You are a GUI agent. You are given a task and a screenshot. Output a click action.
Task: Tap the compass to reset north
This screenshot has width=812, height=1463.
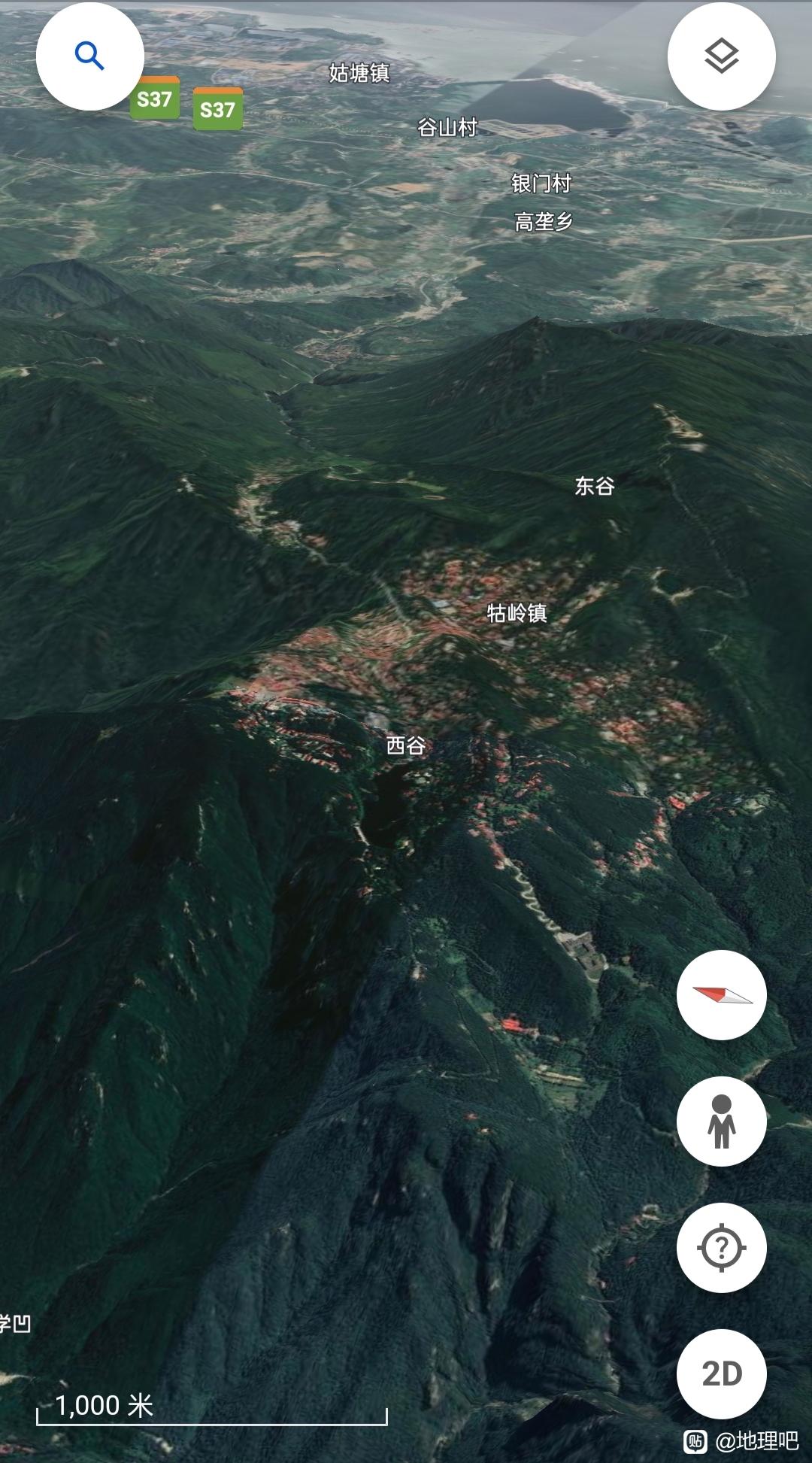722,995
